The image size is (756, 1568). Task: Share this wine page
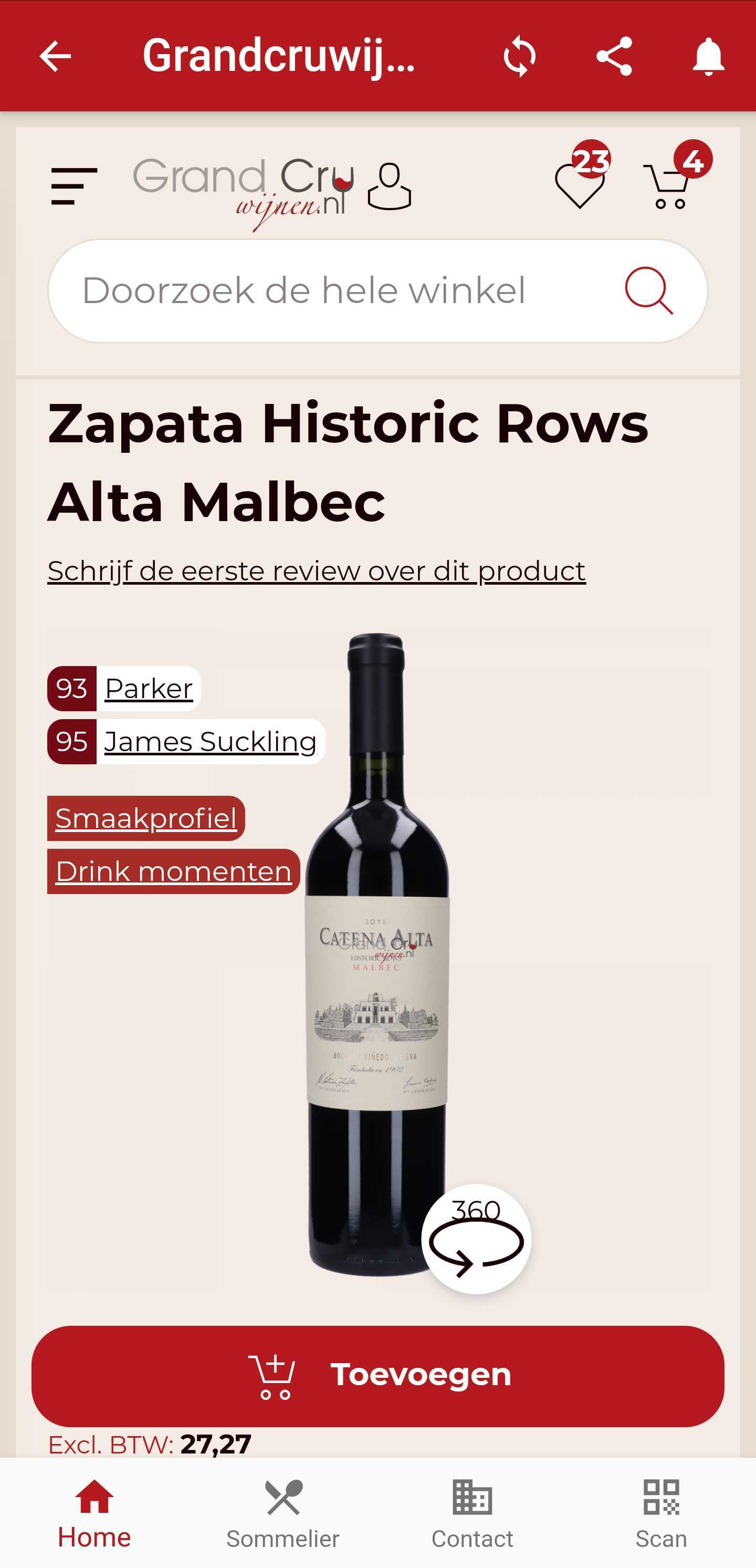(614, 57)
